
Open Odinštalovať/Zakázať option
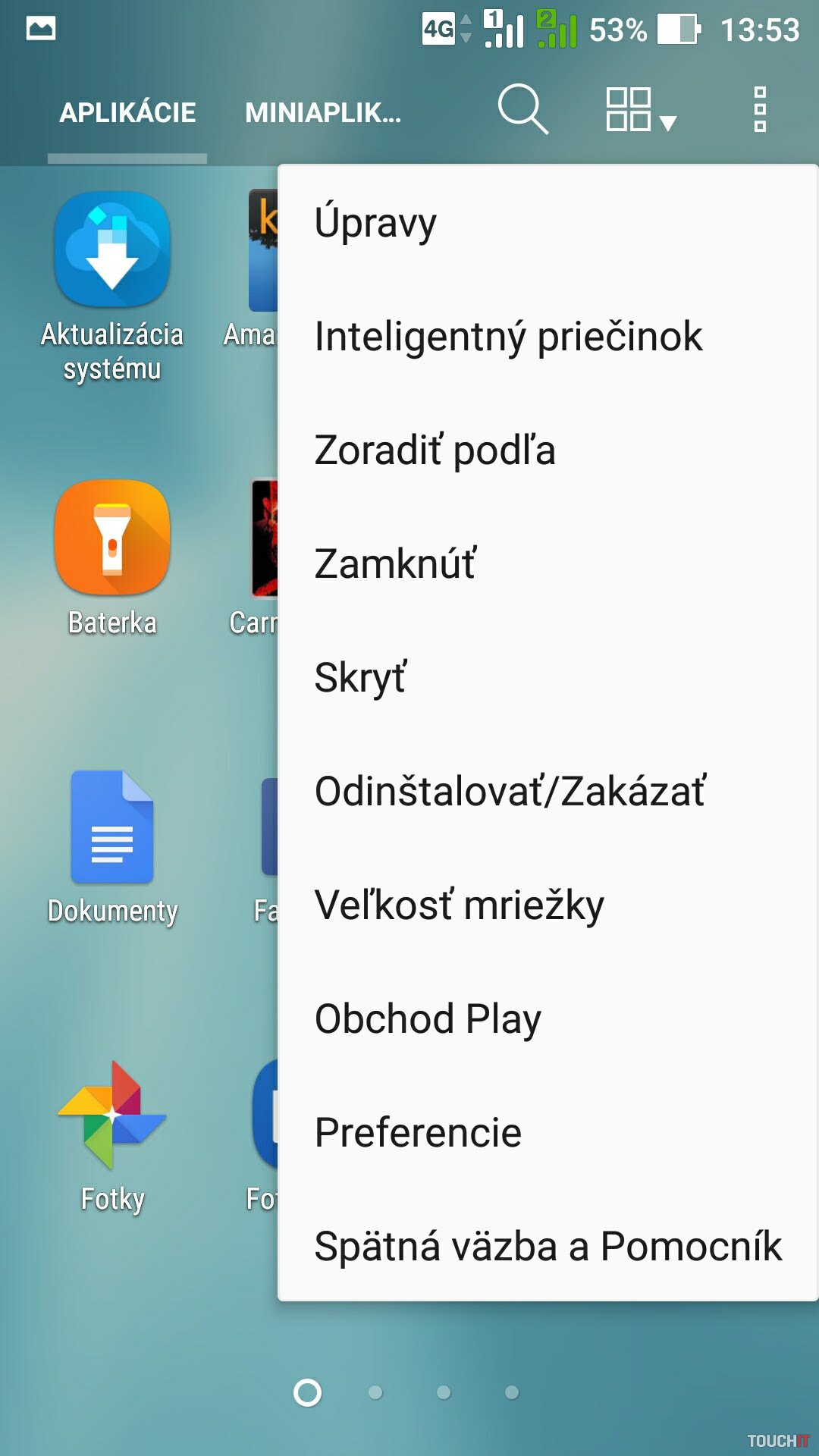[x=510, y=792]
